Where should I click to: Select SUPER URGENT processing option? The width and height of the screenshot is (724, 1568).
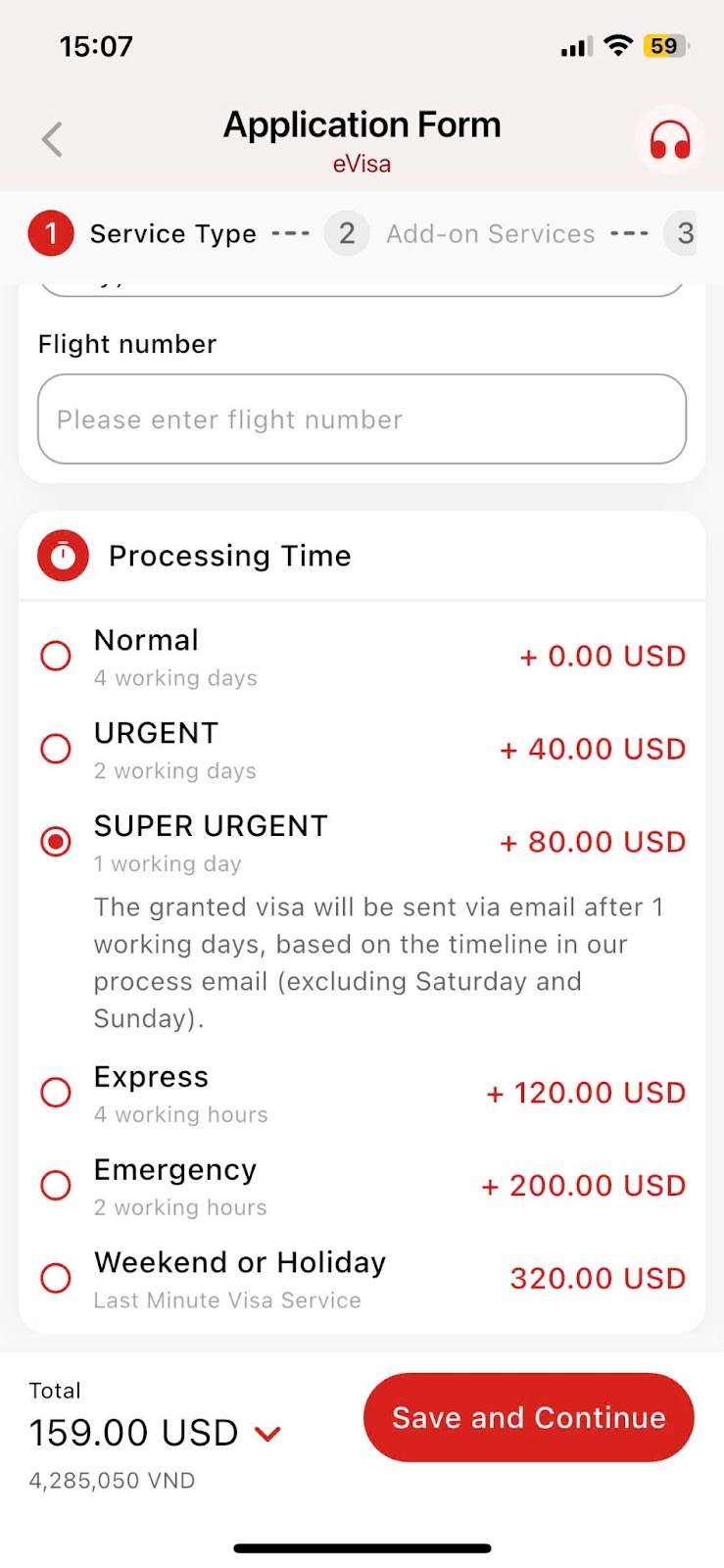click(x=56, y=842)
